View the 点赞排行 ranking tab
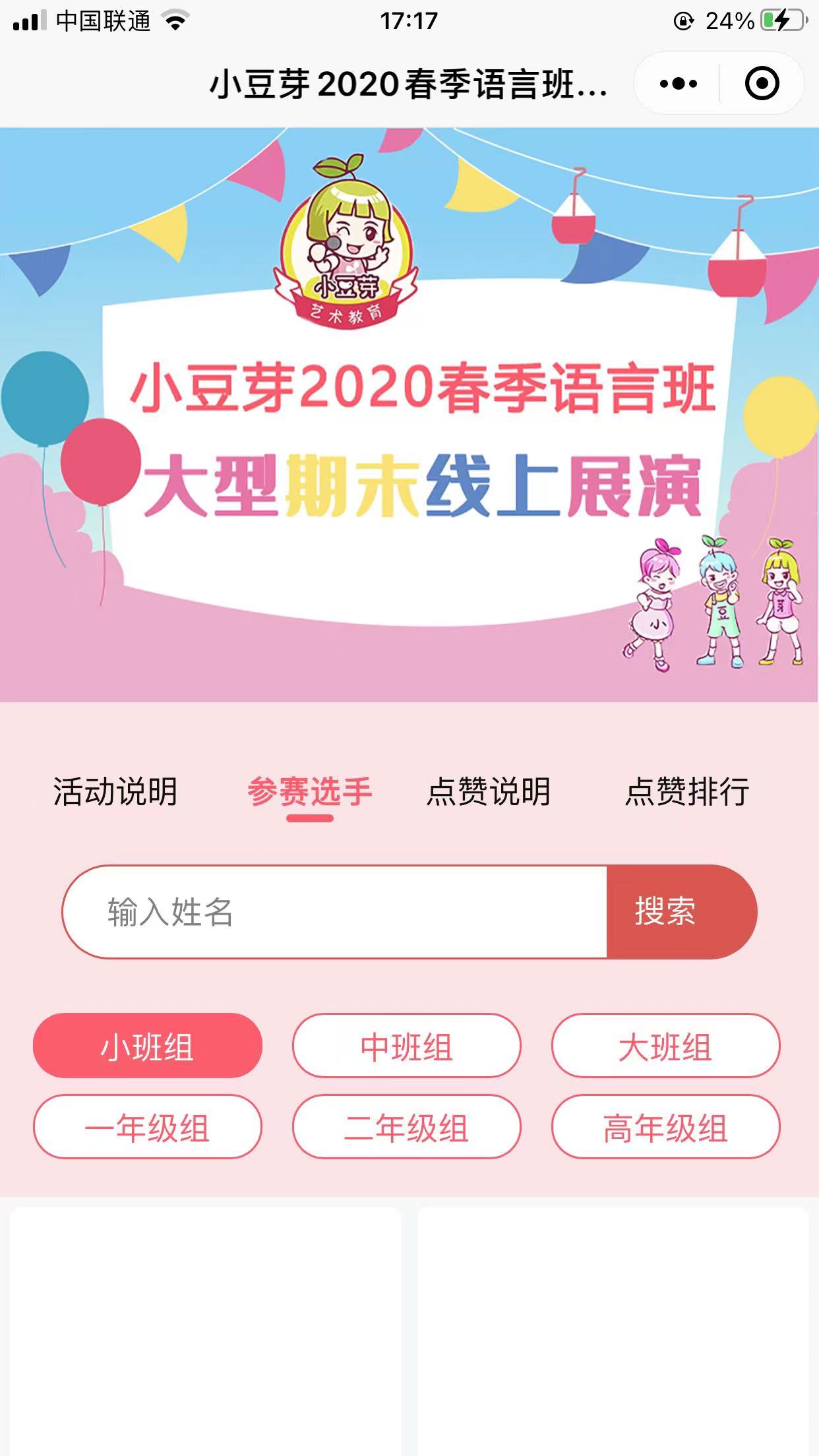 click(686, 791)
